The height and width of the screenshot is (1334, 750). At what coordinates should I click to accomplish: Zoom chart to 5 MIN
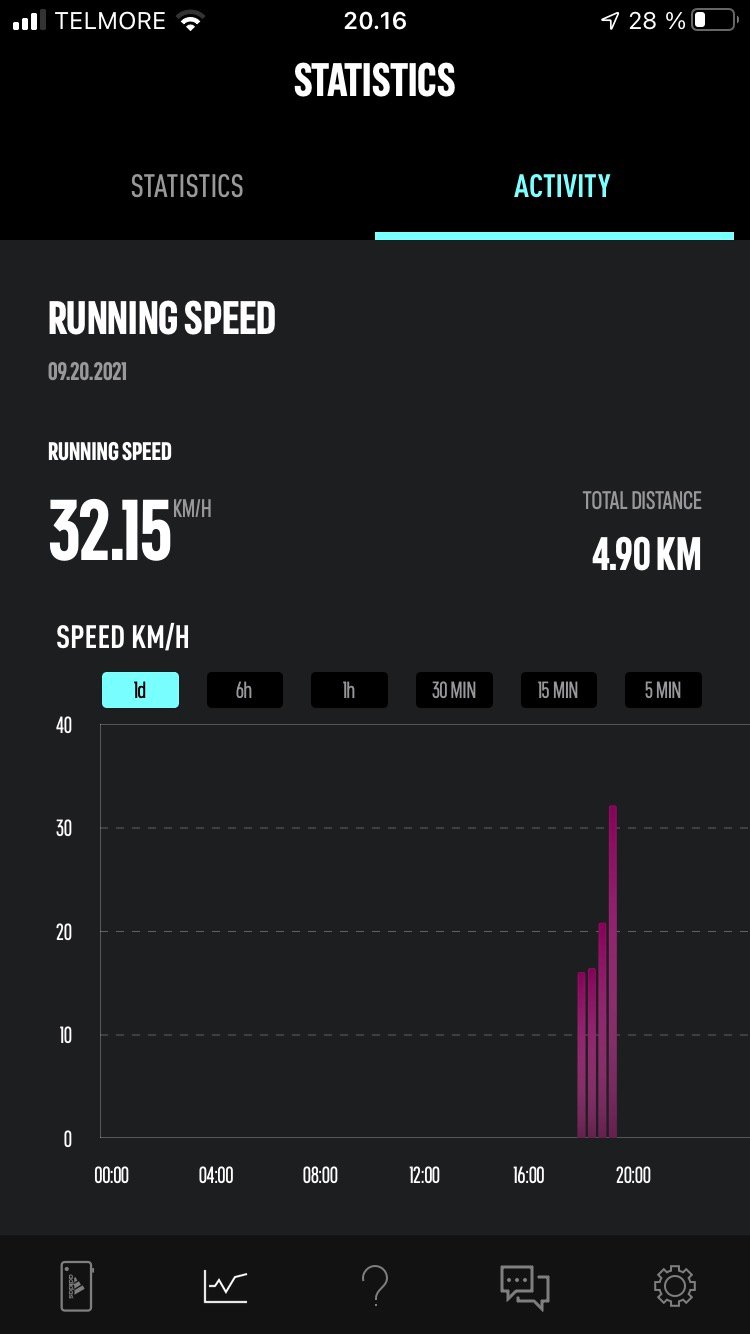click(663, 690)
